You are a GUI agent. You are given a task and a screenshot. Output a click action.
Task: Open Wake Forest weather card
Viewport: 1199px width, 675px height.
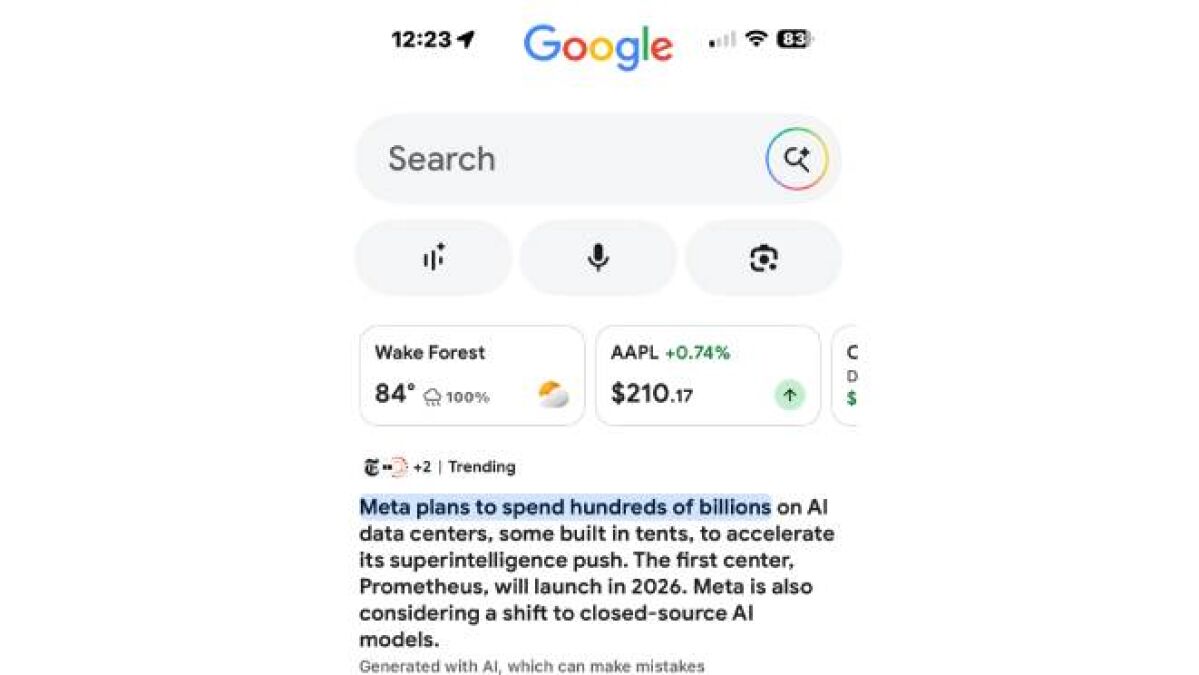click(x=471, y=375)
